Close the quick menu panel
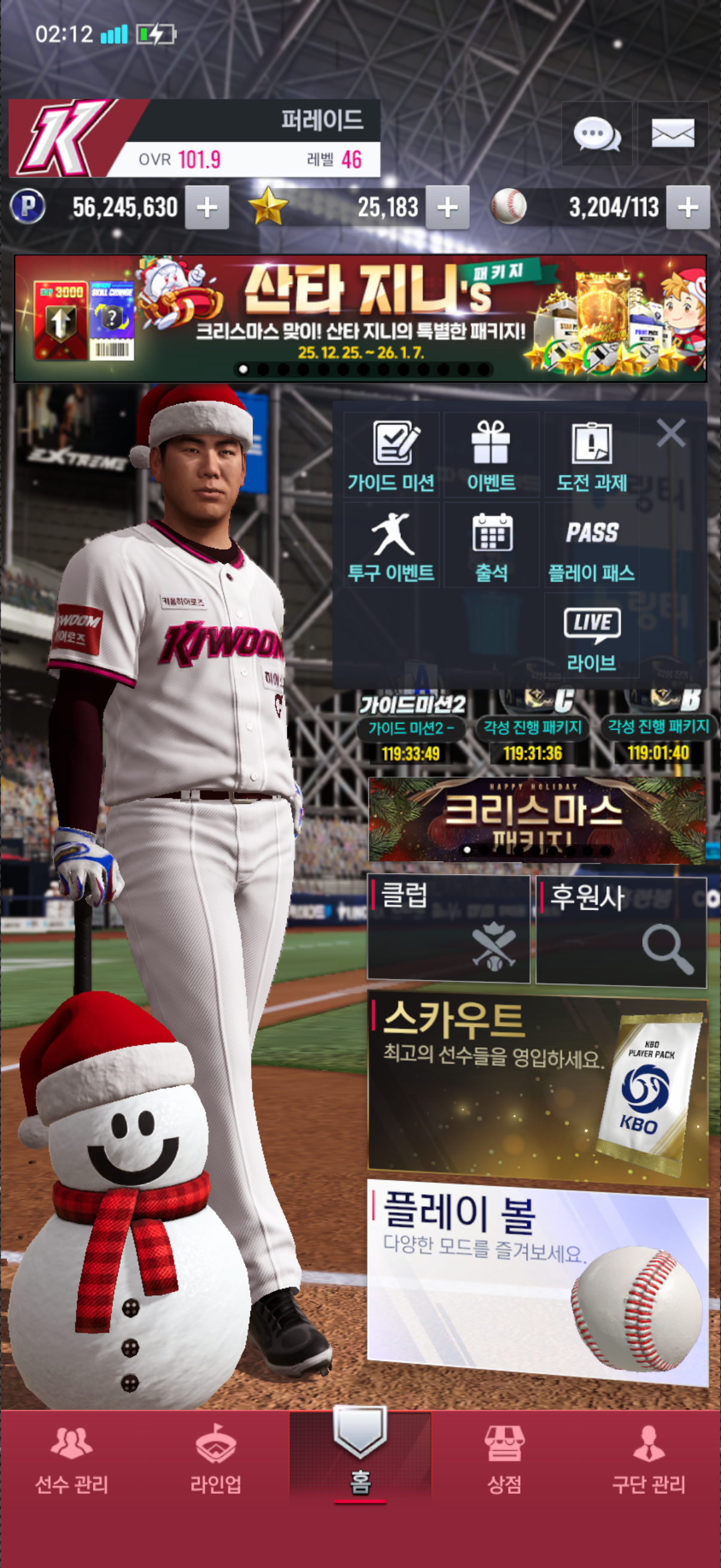 tap(671, 433)
